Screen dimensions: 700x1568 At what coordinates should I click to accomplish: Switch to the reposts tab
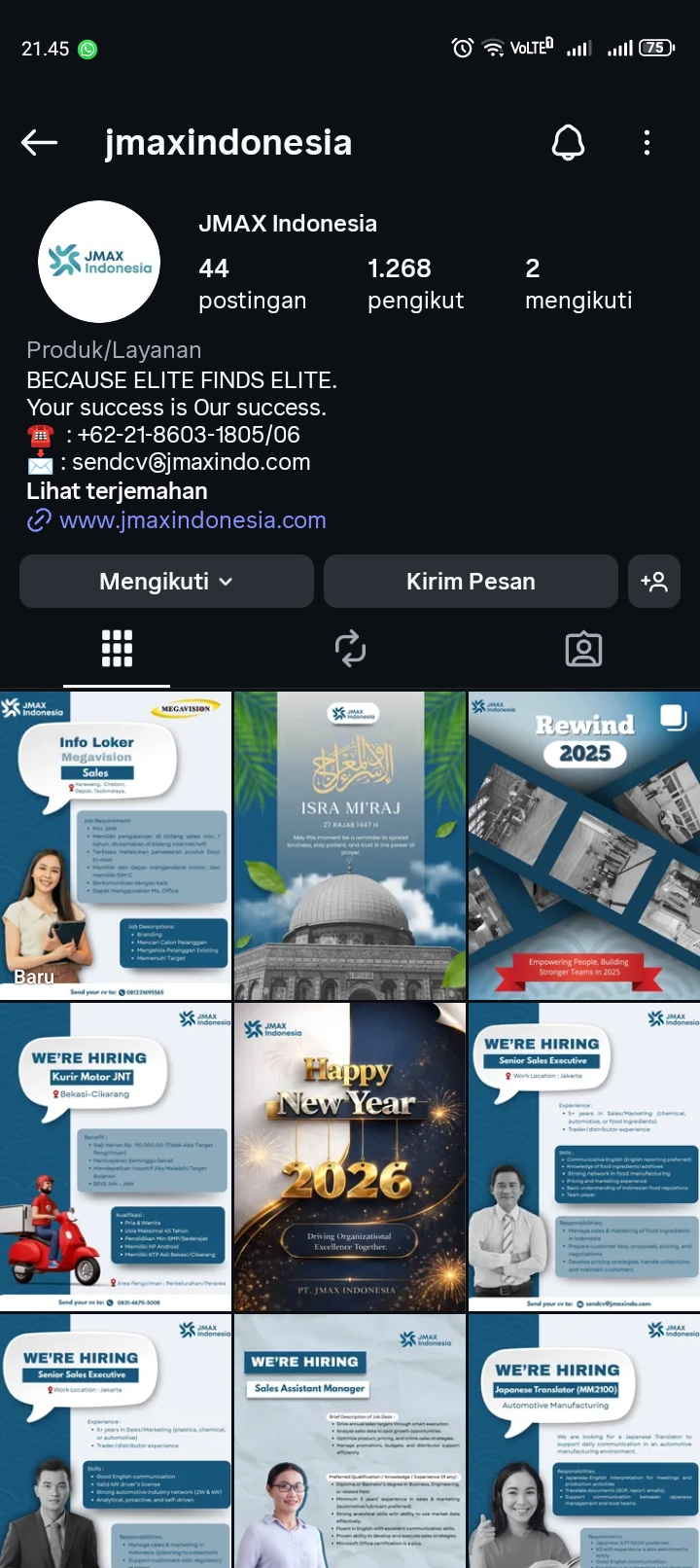pos(350,648)
